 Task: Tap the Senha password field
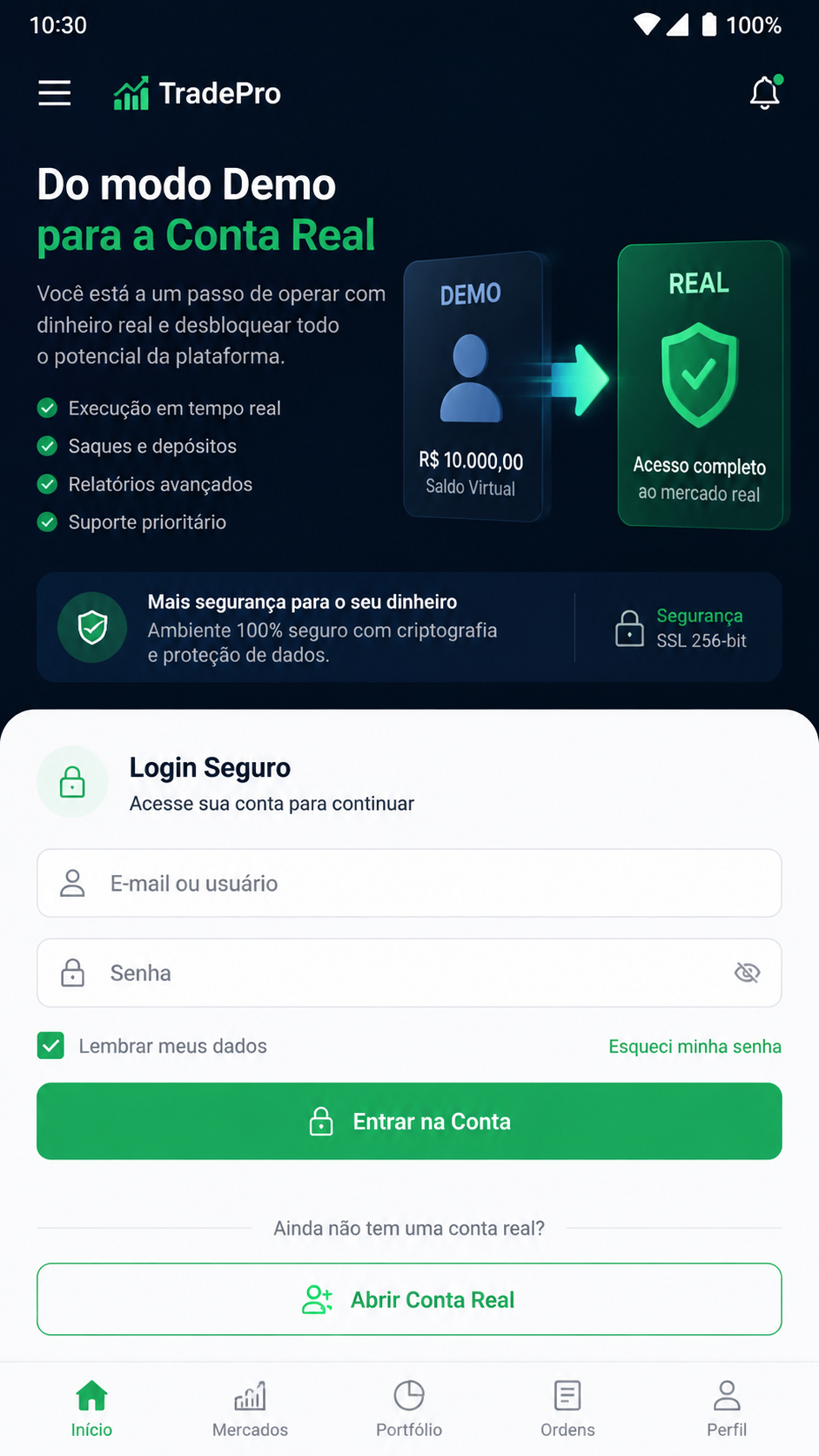click(409, 973)
